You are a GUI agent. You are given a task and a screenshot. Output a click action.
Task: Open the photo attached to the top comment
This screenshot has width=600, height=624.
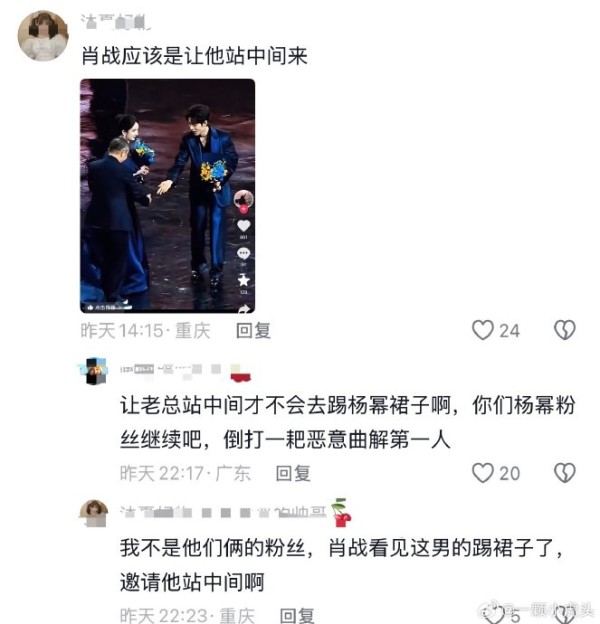point(167,196)
